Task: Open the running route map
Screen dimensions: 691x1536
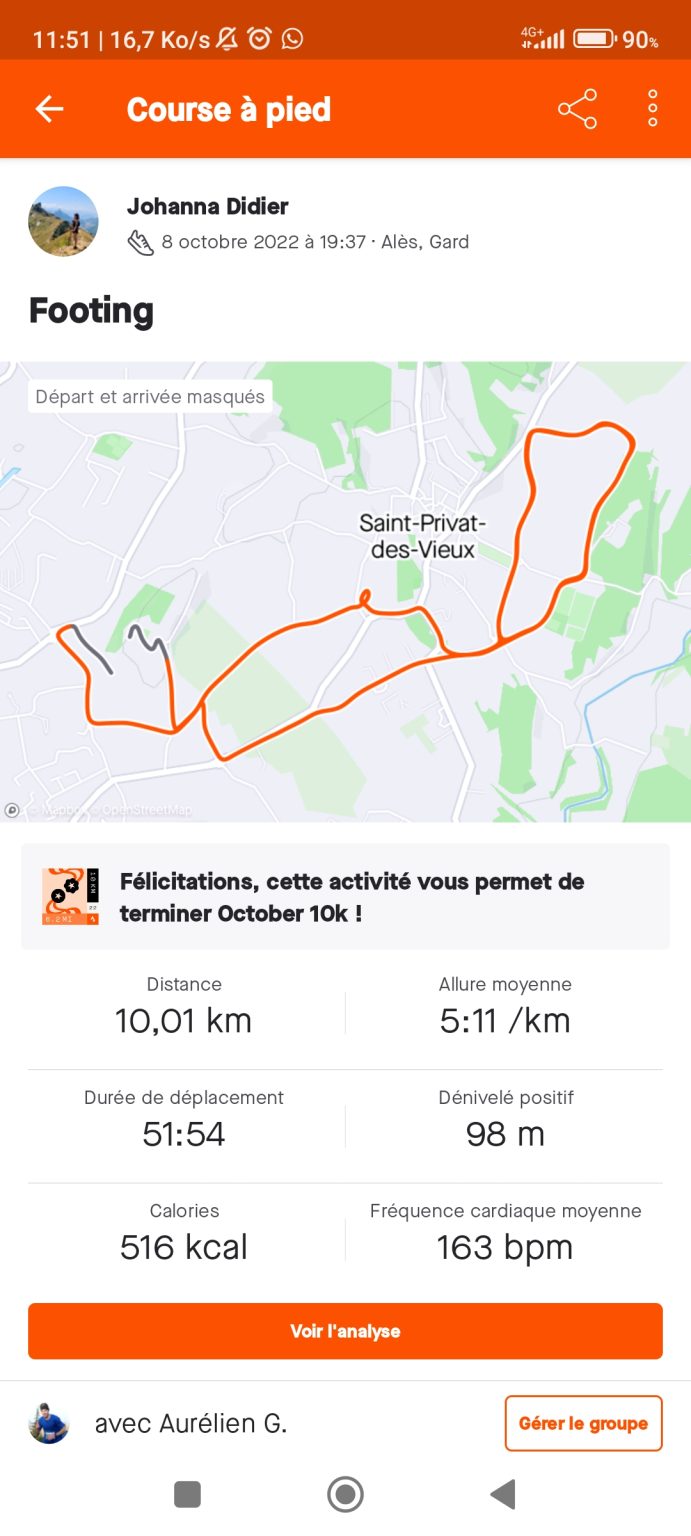Action: [x=345, y=591]
